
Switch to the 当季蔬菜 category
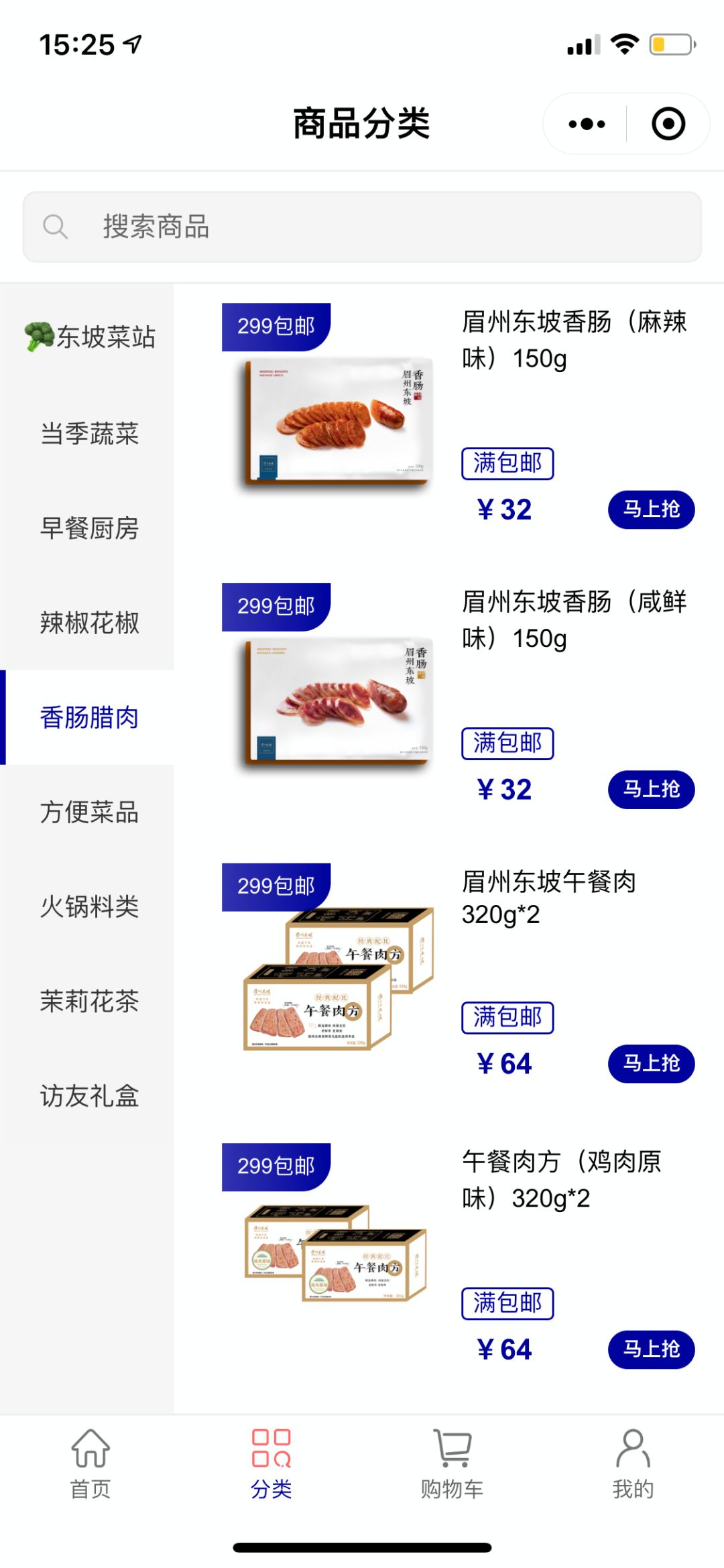pyautogui.click(x=90, y=433)
